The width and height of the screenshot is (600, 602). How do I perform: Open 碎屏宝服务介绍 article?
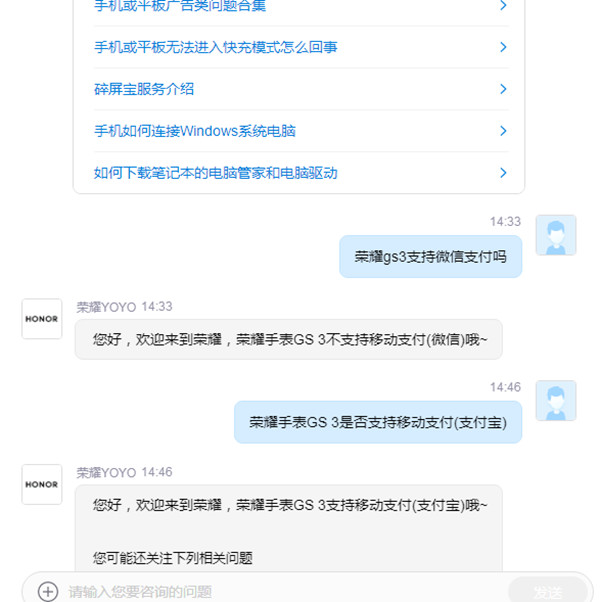[x=144, y=89]
